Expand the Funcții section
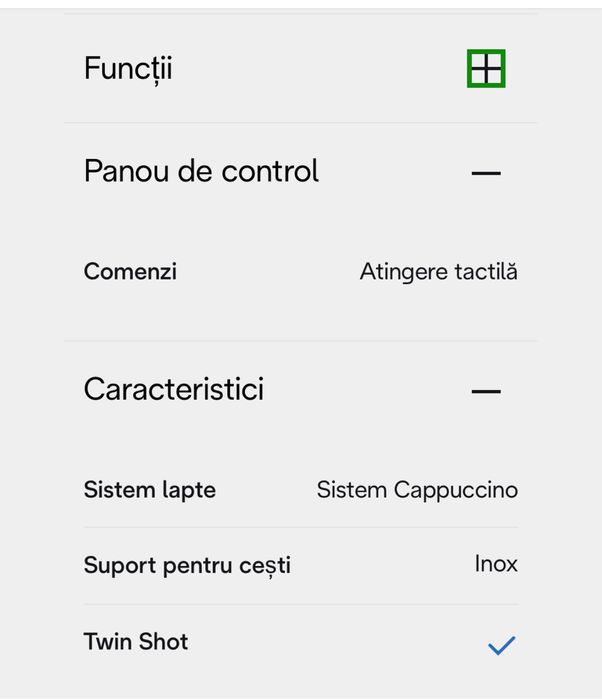Image resolution: width=602 pixels, height=699 pixels. click(486, 69)
